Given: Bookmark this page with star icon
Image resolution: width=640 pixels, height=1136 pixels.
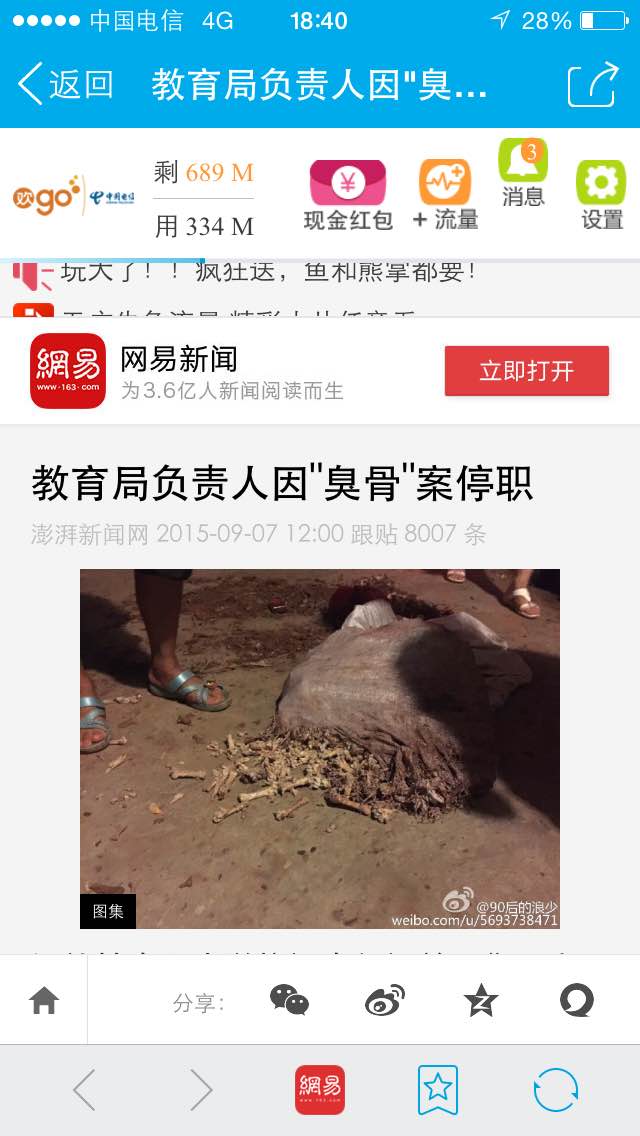Looking at the screenshot, I should [438, 1090].
